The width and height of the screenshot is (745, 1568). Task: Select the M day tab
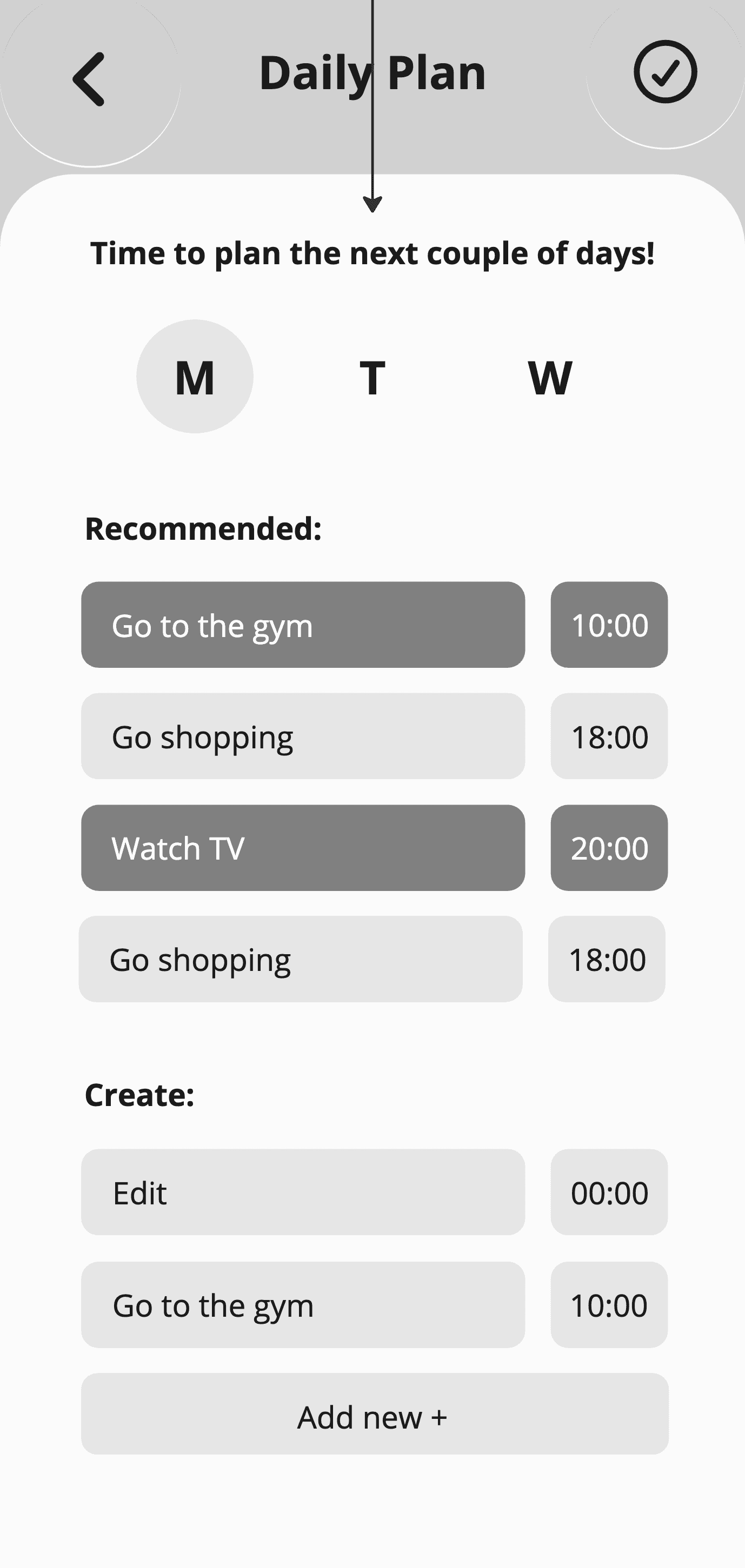click(194, 377)
